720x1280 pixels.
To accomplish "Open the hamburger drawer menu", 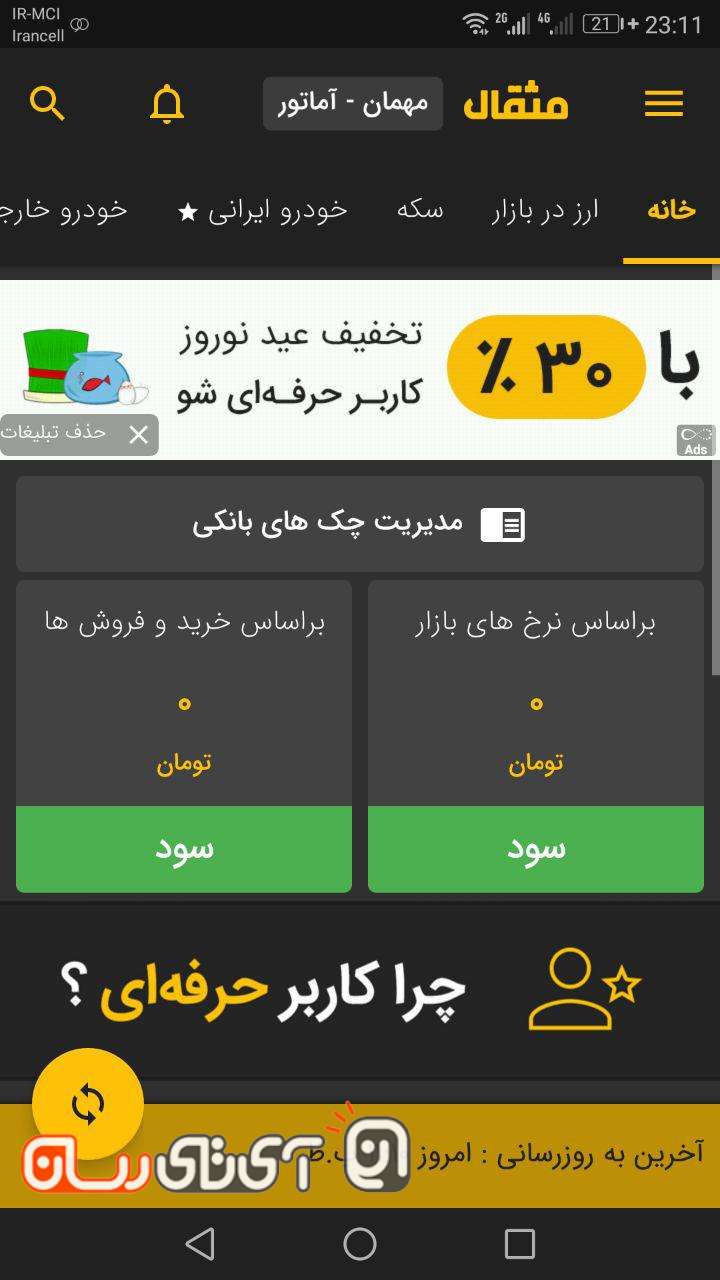I will tap(663, 104).
